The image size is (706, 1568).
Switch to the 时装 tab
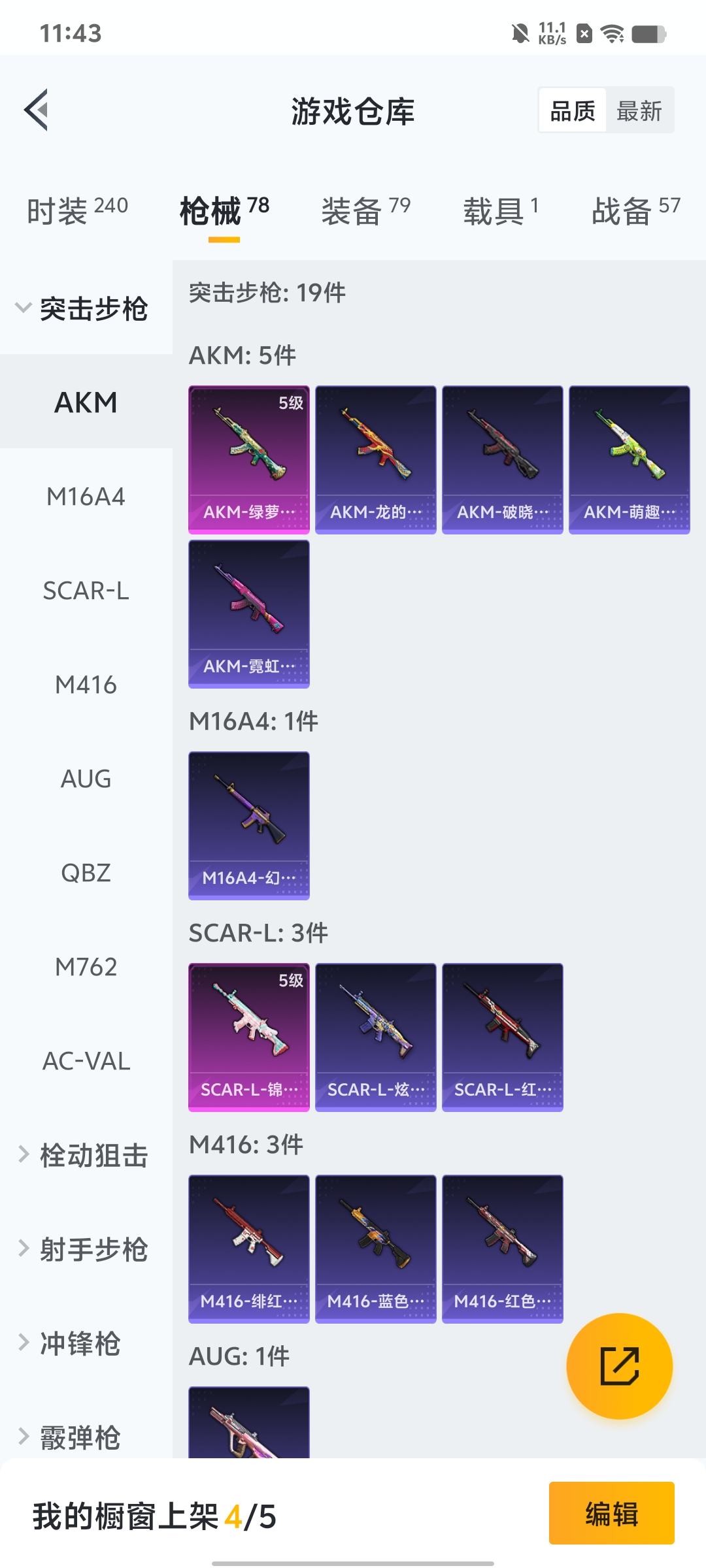point(77,210)
